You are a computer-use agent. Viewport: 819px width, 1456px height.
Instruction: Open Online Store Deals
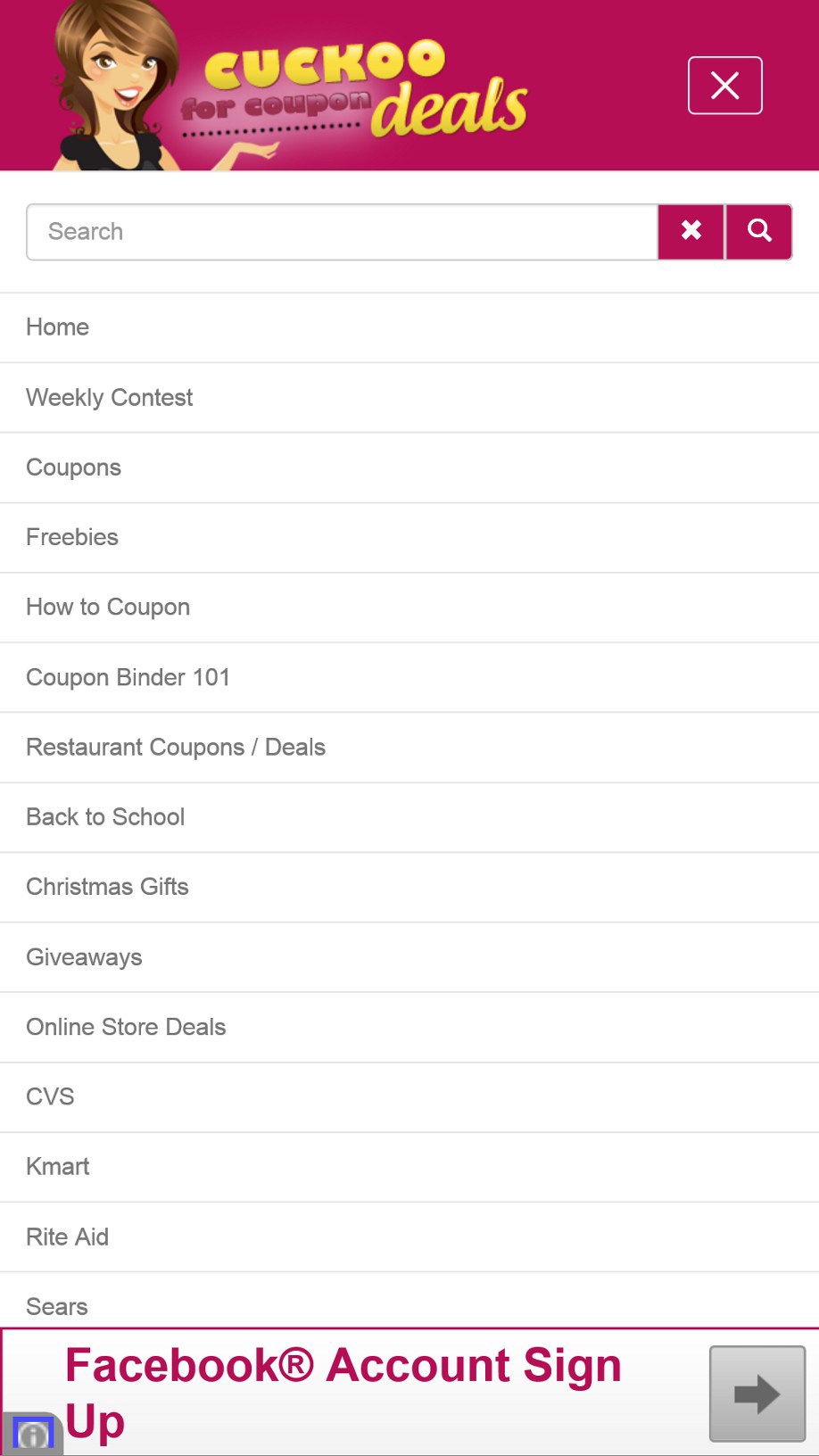click(126, 1027)
